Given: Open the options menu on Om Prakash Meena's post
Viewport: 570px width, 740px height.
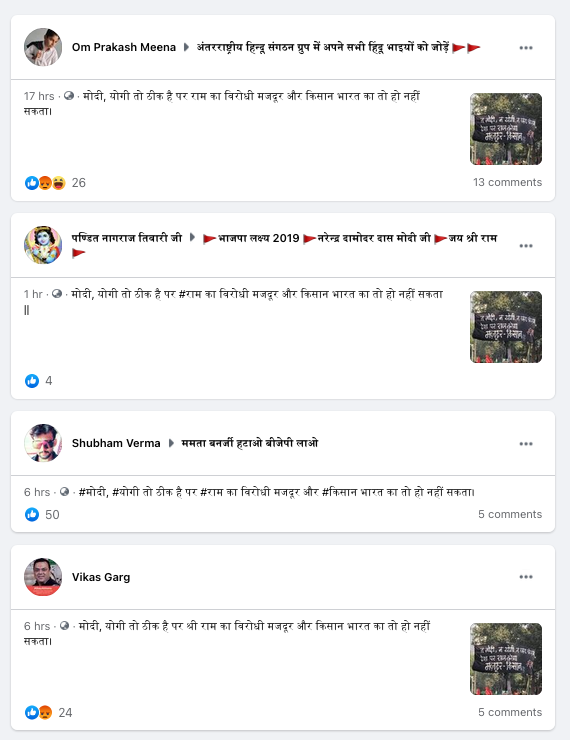Looking at the screenshot, I should click(526, 48).
